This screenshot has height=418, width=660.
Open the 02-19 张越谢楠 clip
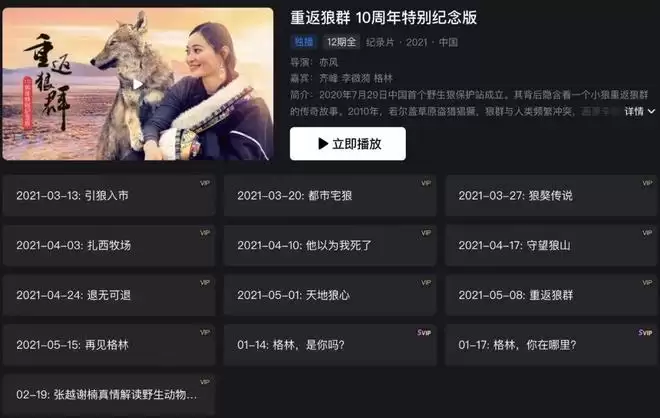(108, 395)
